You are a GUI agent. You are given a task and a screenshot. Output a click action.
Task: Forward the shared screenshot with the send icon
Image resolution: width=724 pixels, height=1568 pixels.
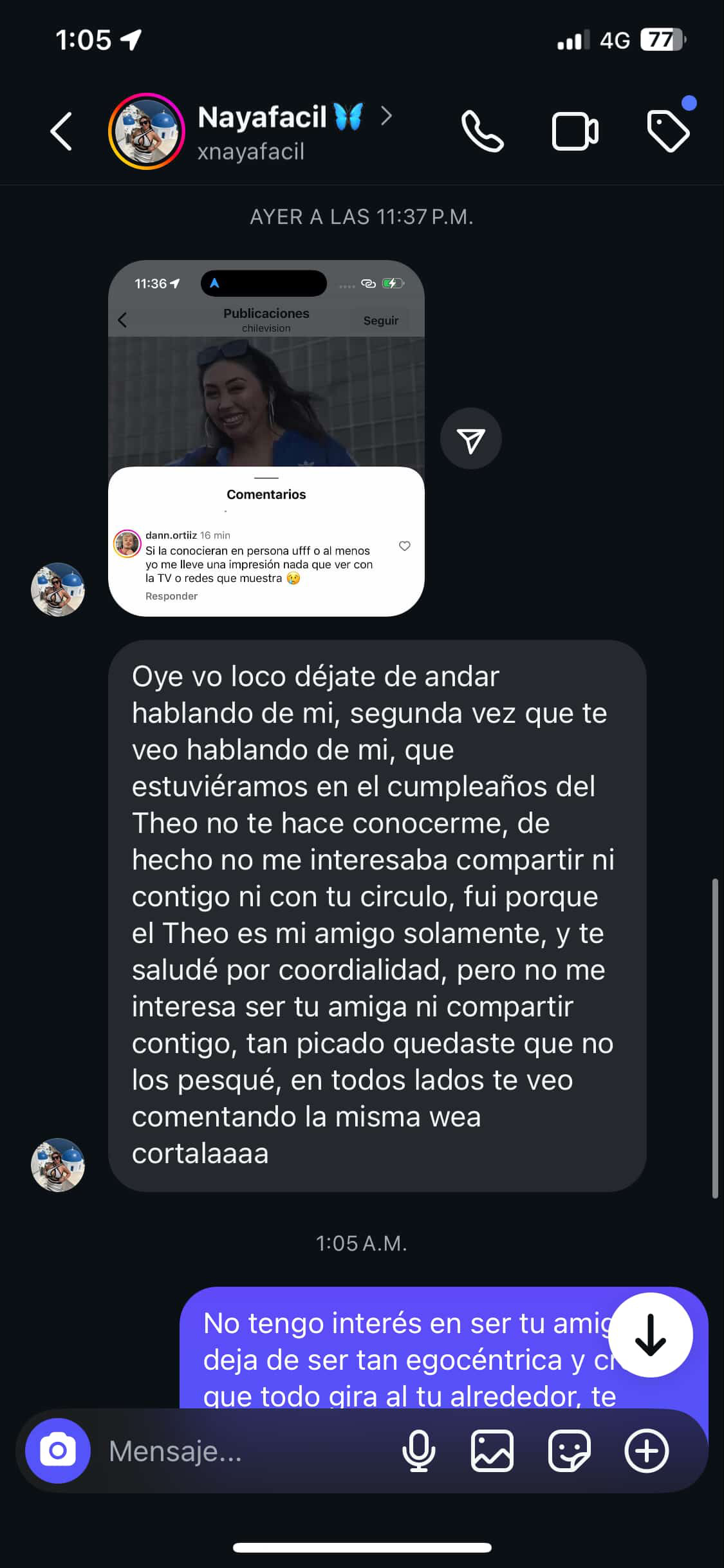(471, 439)
